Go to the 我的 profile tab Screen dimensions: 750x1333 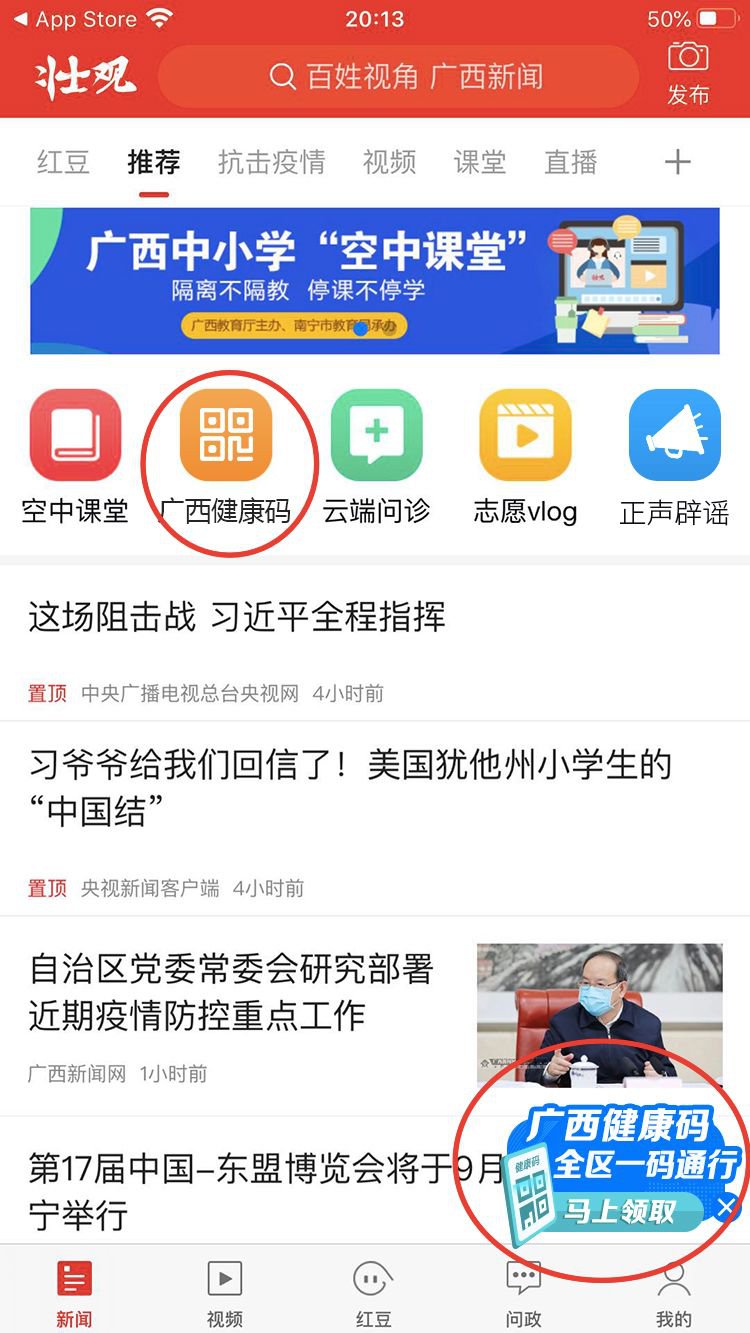pyautogui.click(x=673, y=1292)
